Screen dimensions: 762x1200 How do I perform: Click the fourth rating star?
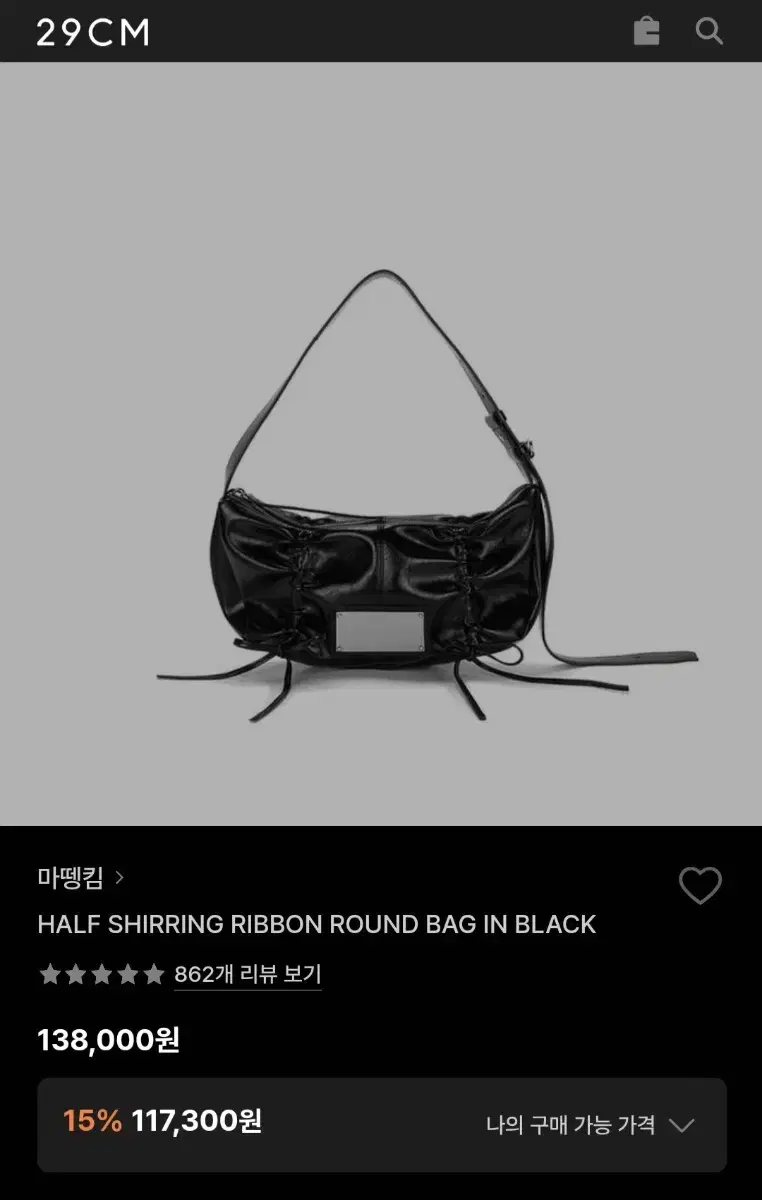tap(128, 974)
